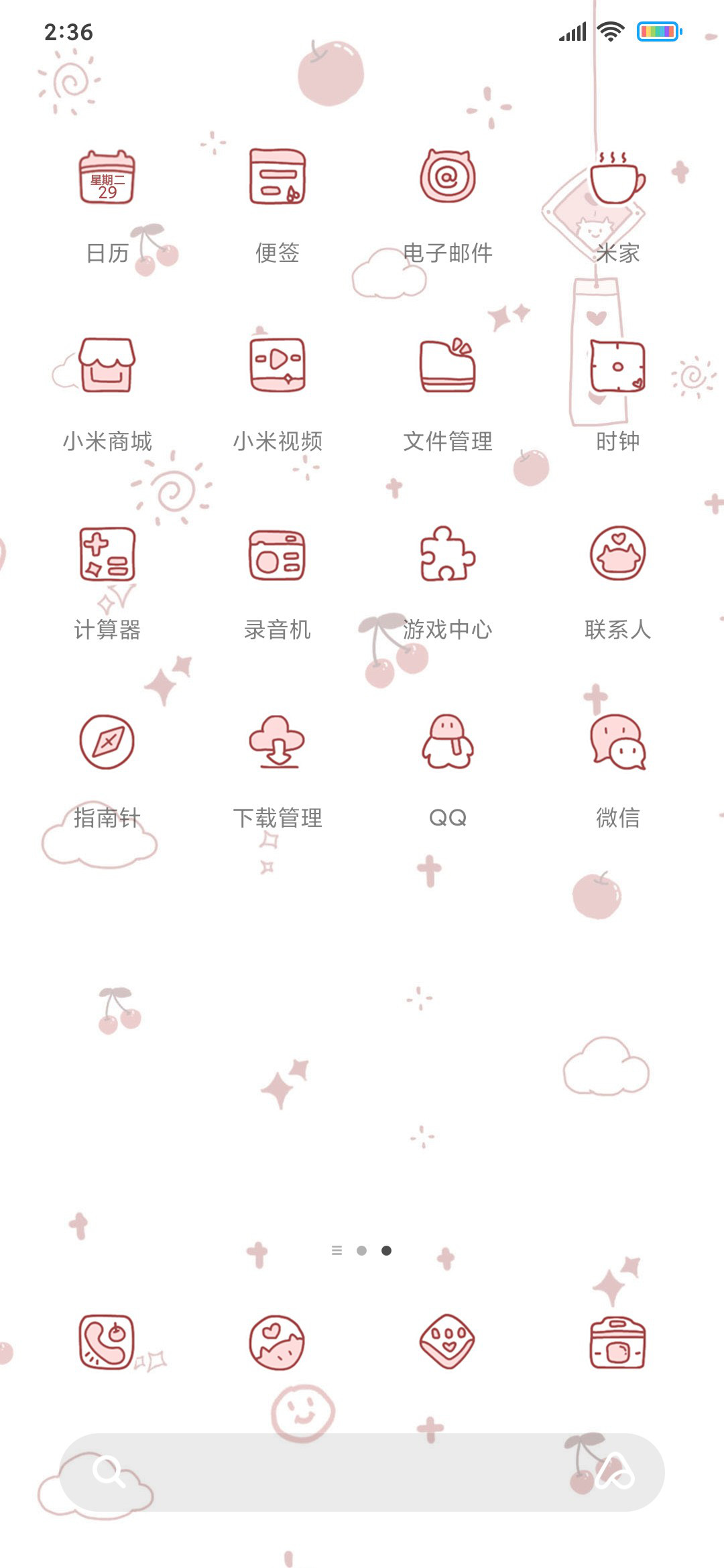The width and height of the screenshot is (724, 1568).
Task: Open the phone dialer in the dock
Action: pos(107,1342)
